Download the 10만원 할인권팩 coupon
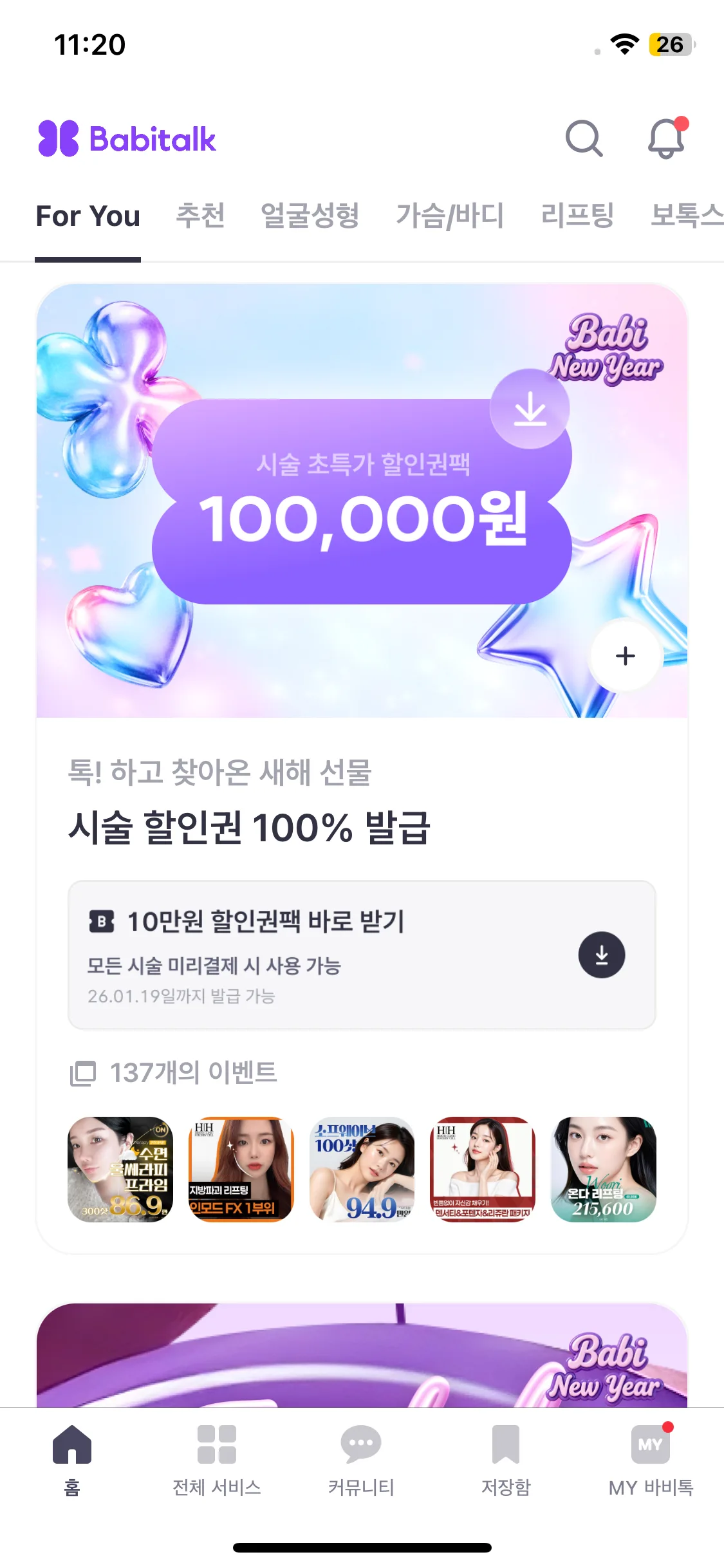Image resolution: width=724 pixels, height=1568 pixels. click(602, 955)
